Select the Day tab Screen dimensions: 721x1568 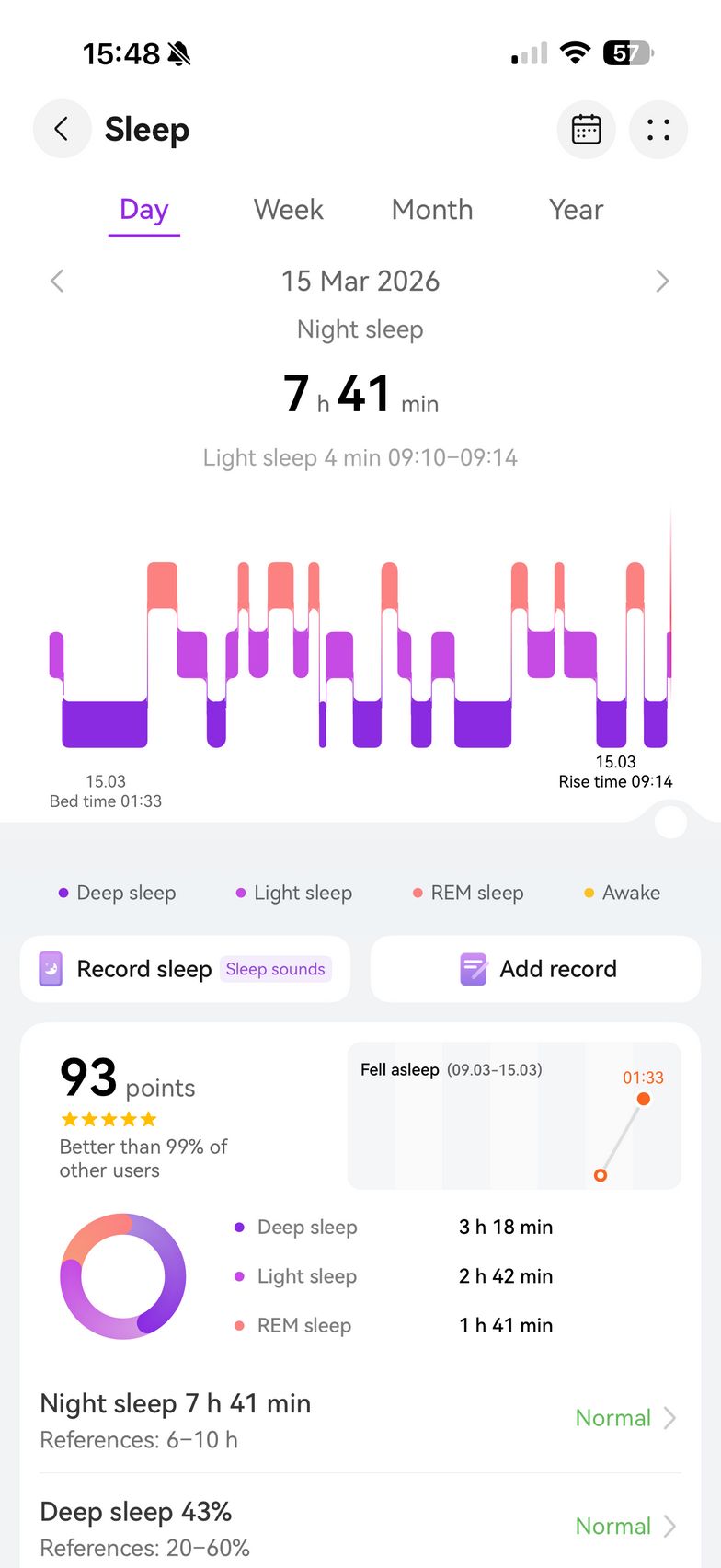(x=143, y=210)
